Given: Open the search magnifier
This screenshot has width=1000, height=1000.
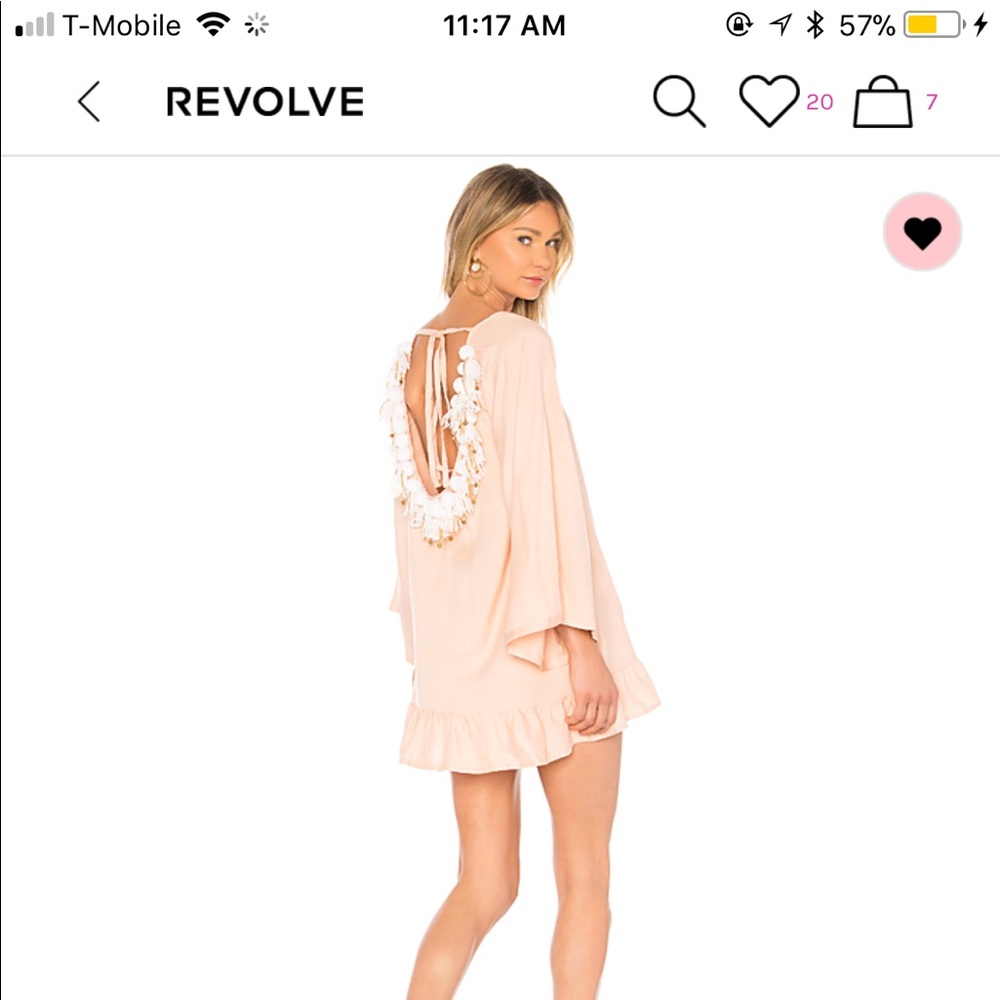Looking at the screenshot, I should coord(679,102).
